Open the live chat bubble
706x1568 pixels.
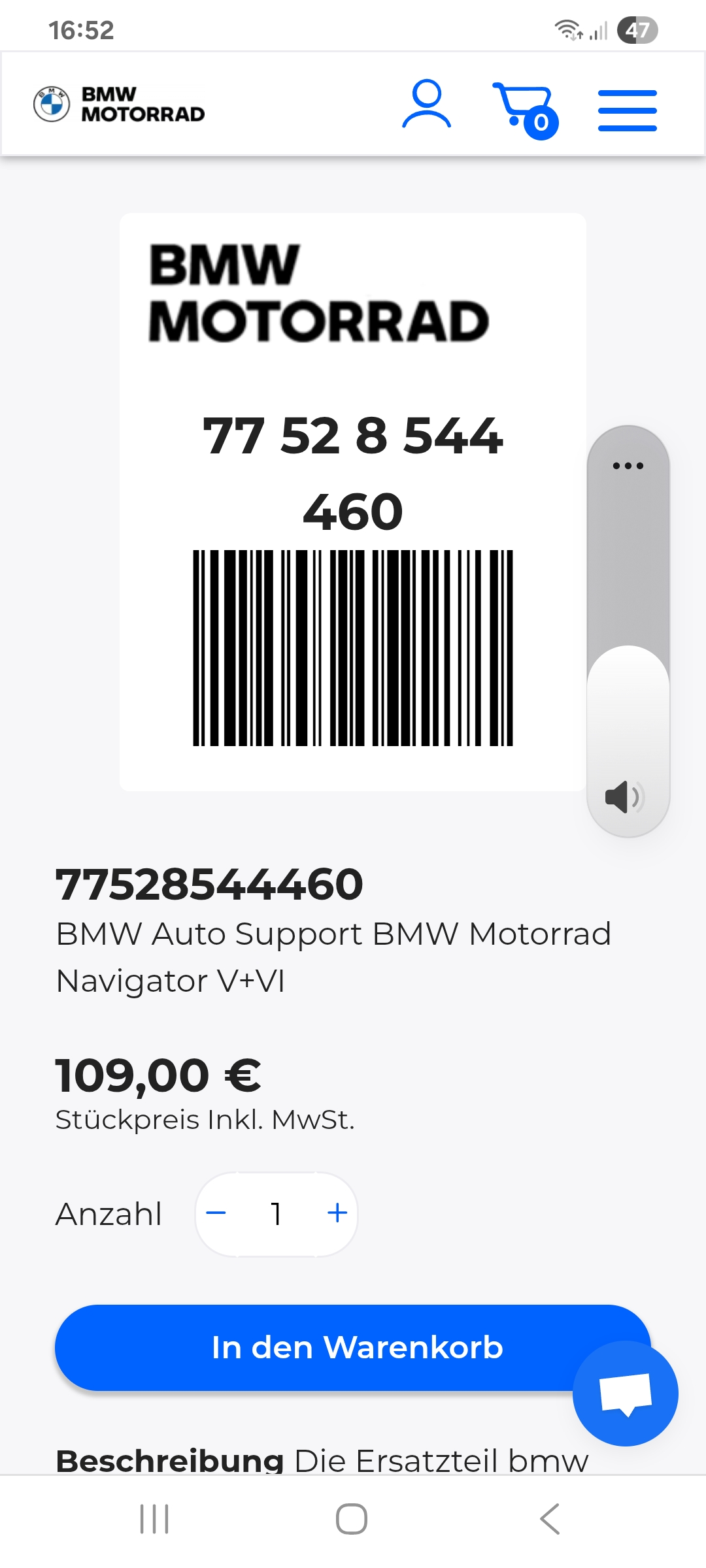(625, 1393)
